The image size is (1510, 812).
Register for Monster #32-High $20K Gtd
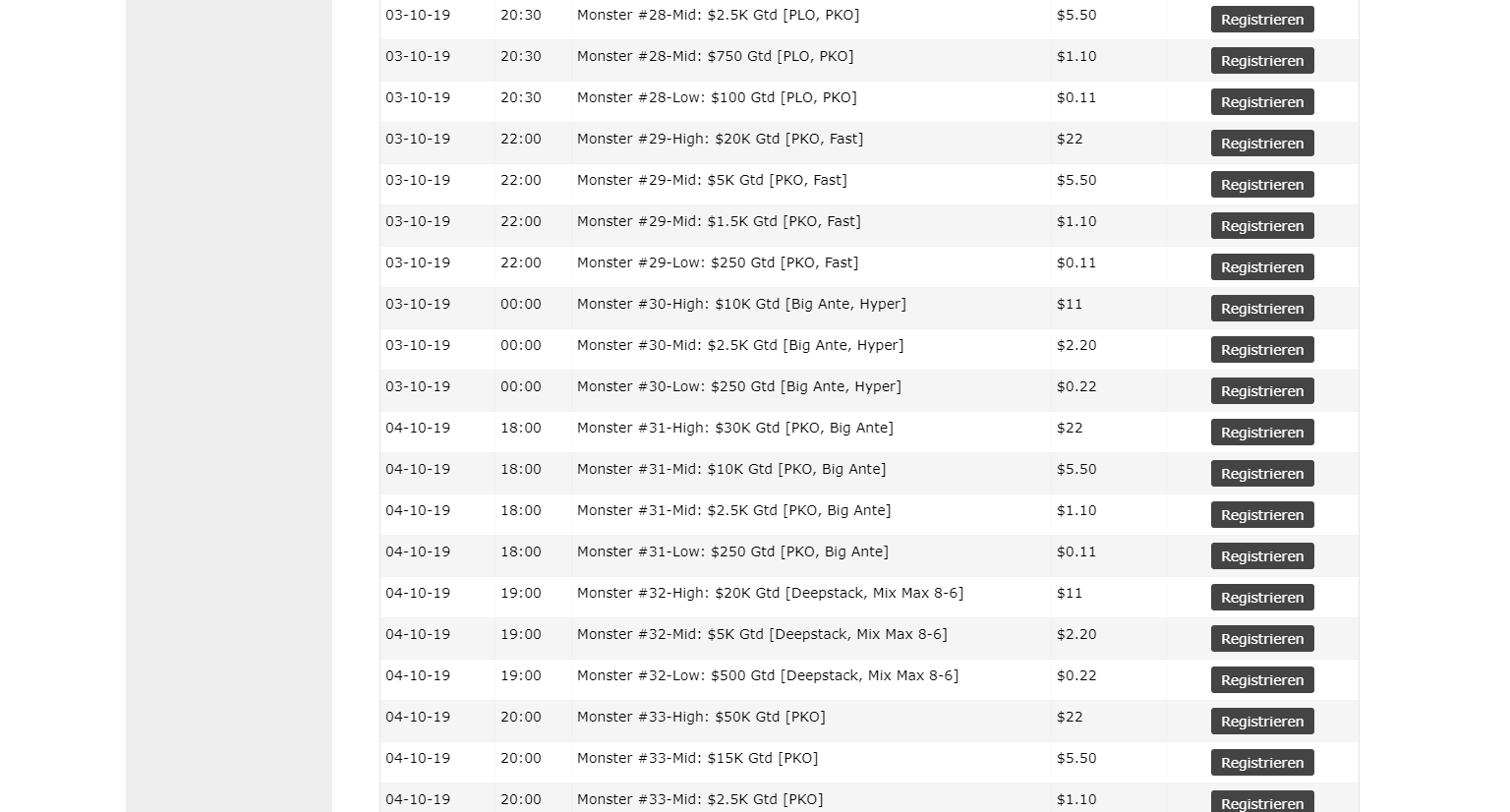click(x=1261, y=598)
